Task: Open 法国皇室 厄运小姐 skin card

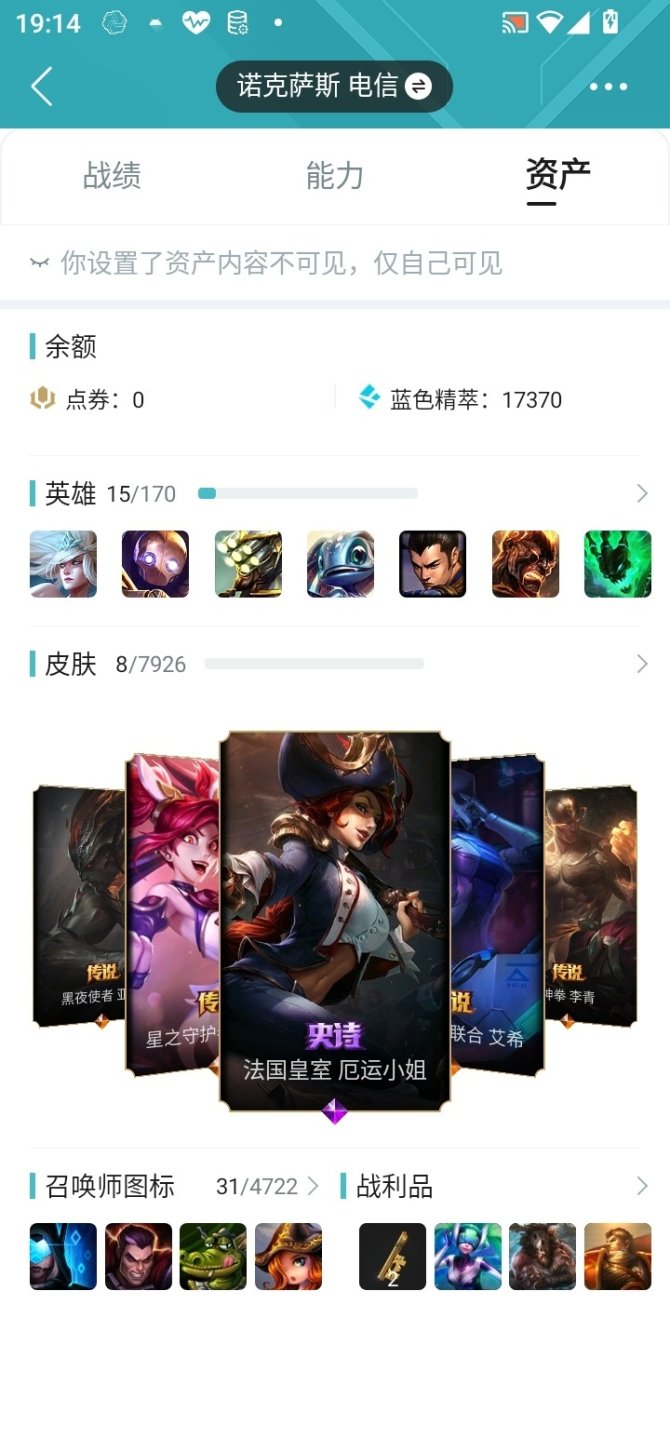Action: pyautogui.click(x=335, y=920)
